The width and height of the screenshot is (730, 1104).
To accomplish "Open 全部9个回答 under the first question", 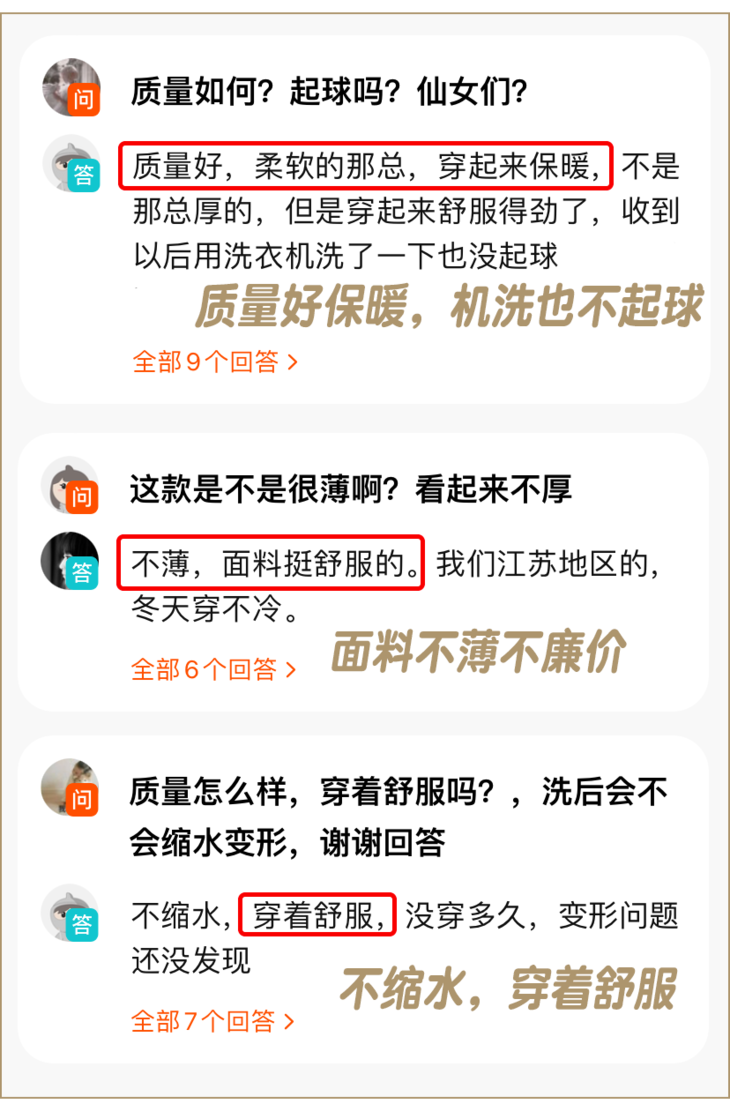I will (x=205, y=363).
